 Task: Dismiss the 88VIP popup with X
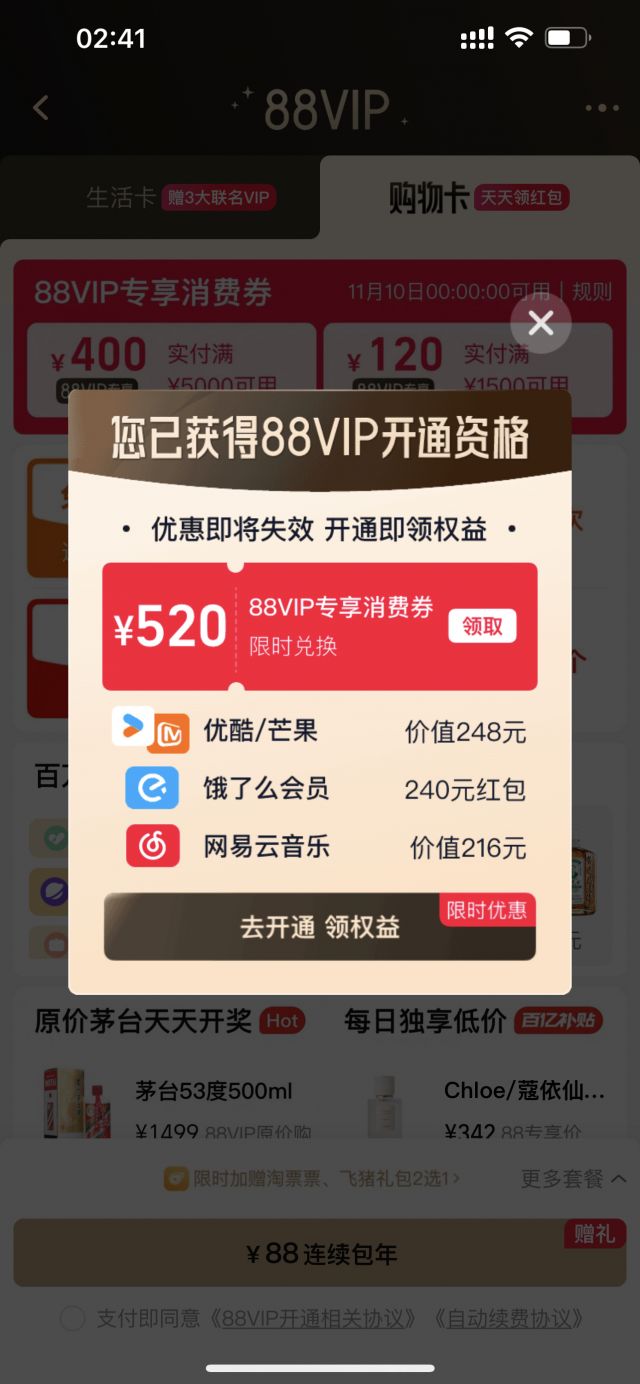tap(541, 323)
